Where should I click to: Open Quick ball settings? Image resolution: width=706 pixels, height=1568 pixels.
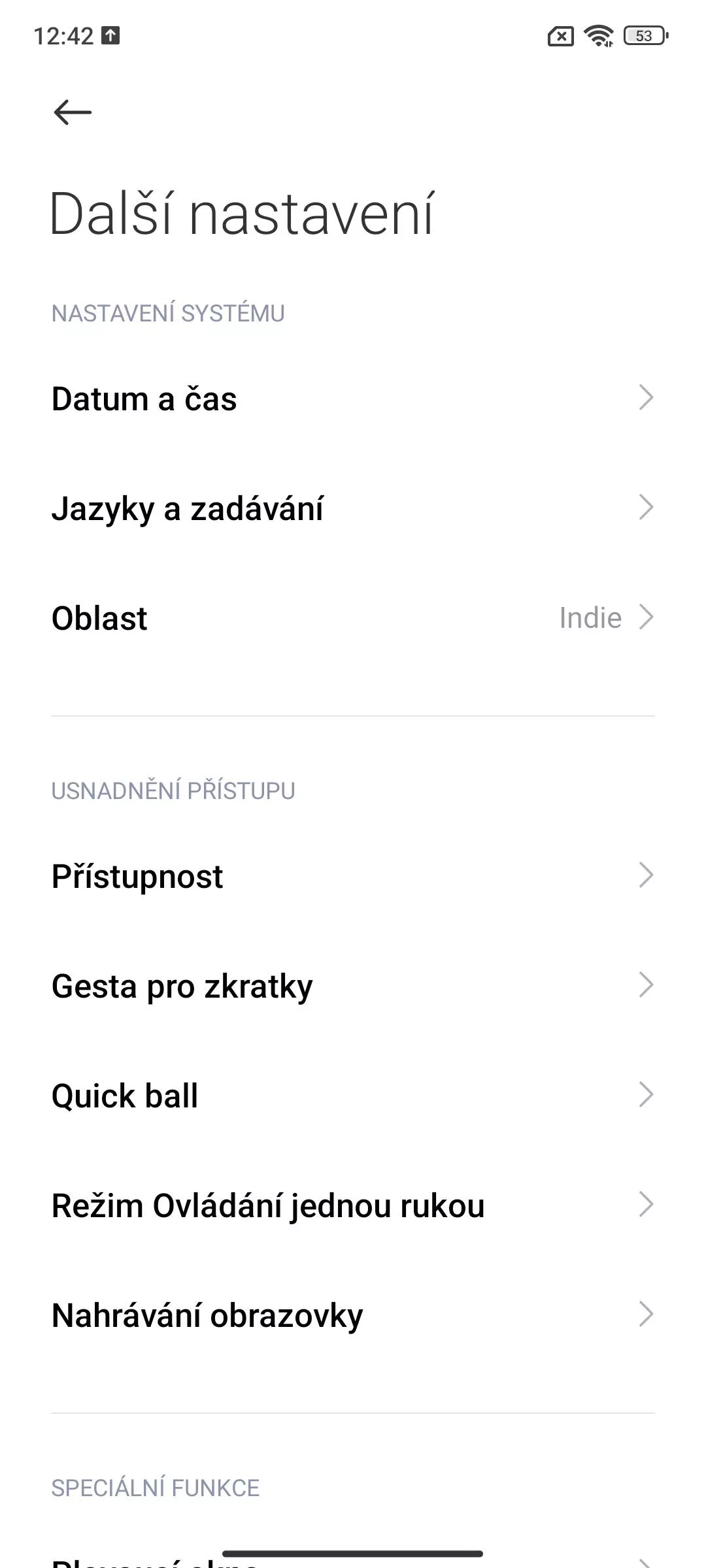coord(353,1095)
